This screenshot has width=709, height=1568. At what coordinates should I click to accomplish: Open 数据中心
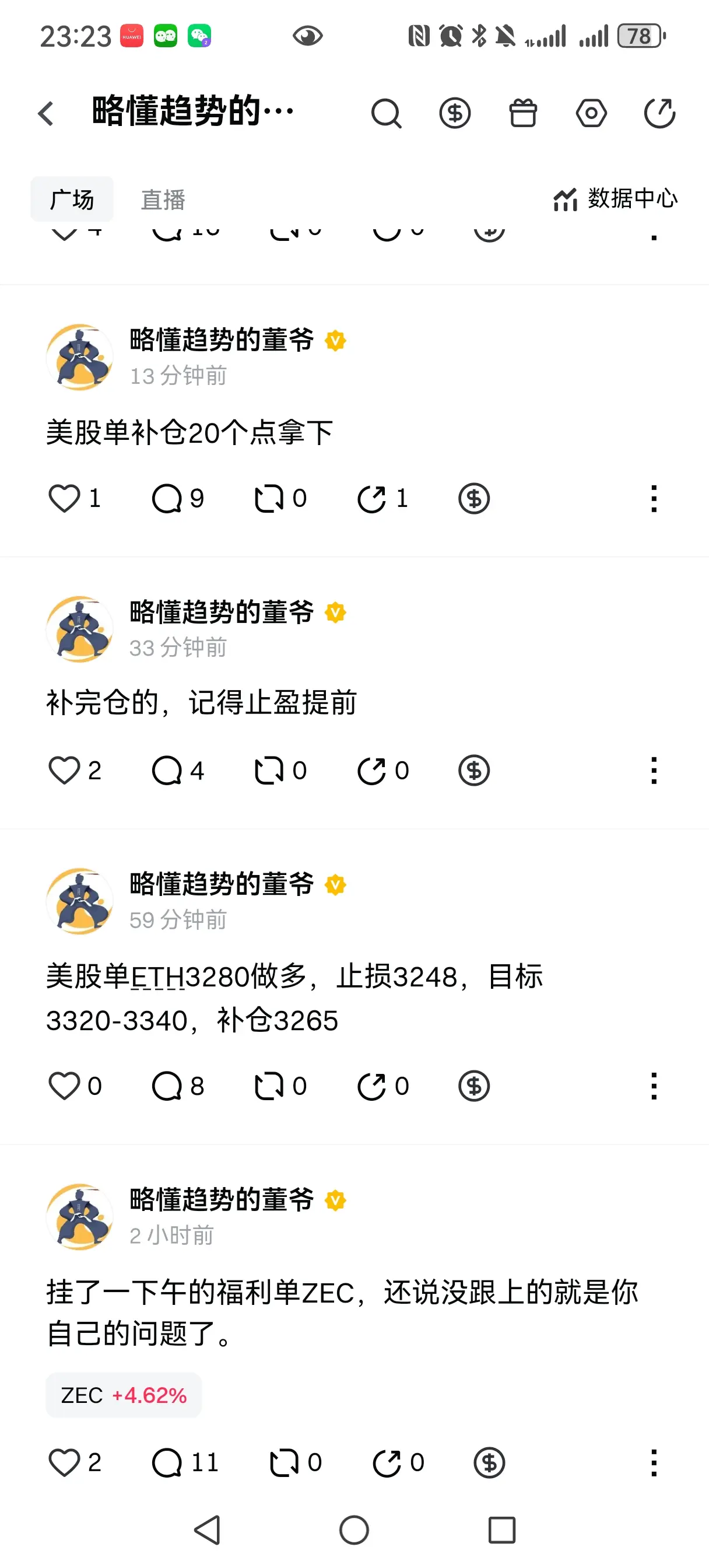coord(615,199)
